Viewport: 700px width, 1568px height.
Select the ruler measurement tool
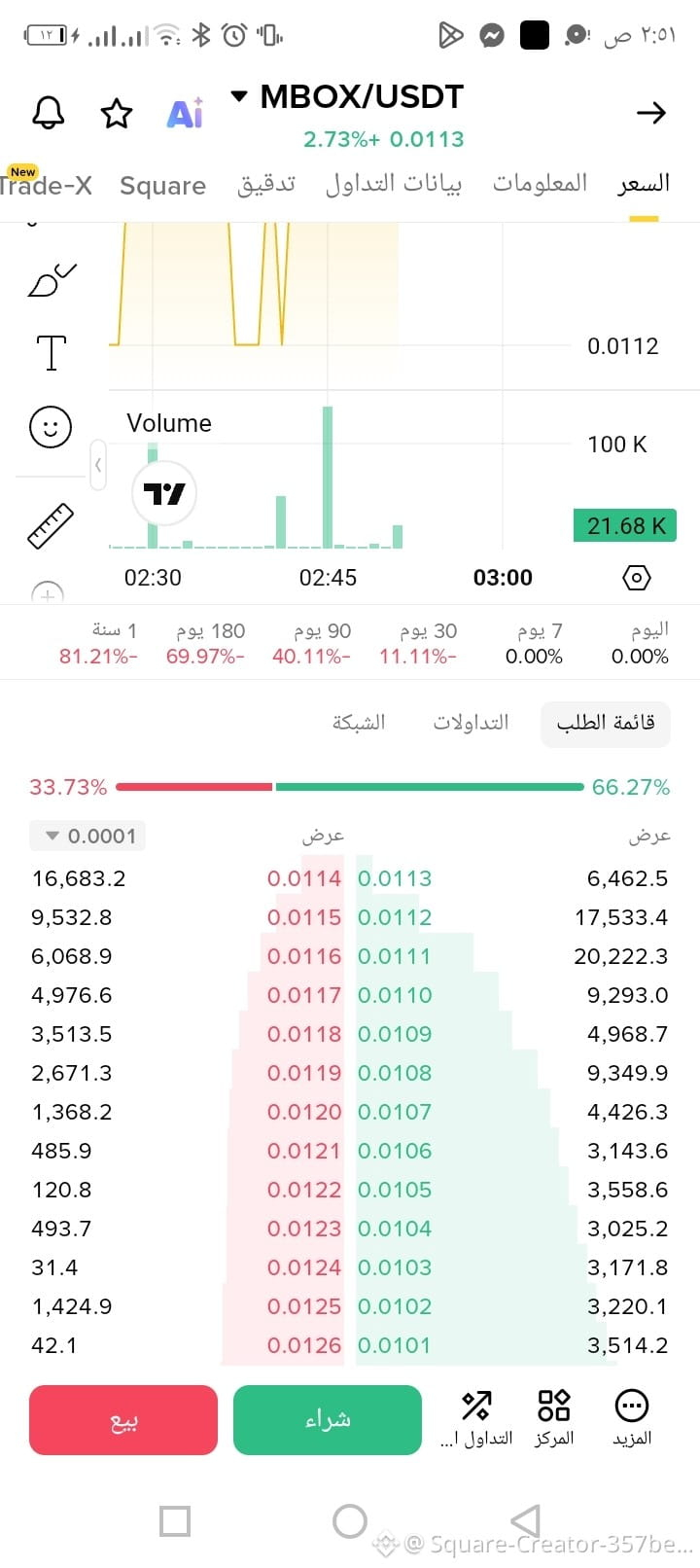(51, 525)
